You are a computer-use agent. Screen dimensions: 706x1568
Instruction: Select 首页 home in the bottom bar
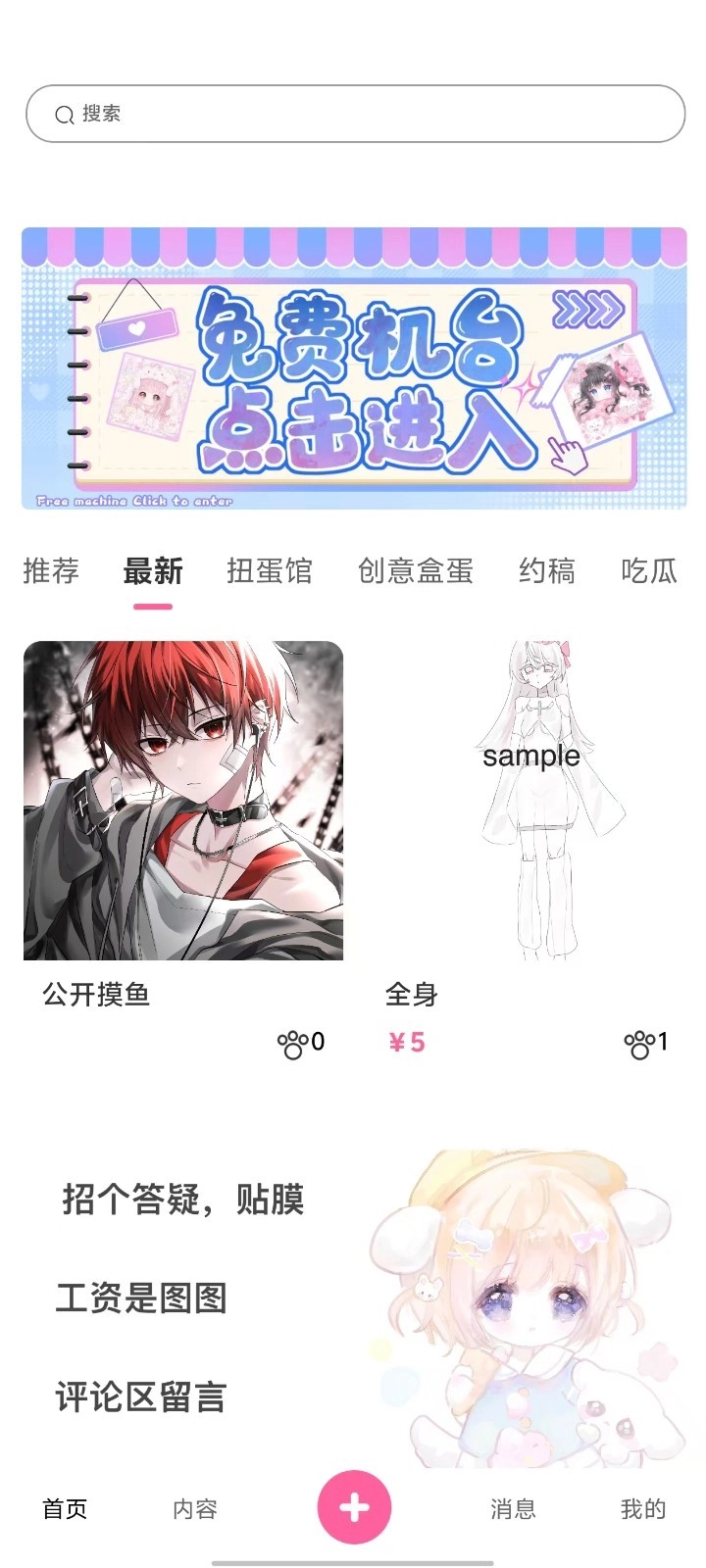(x=63, y=1509)
